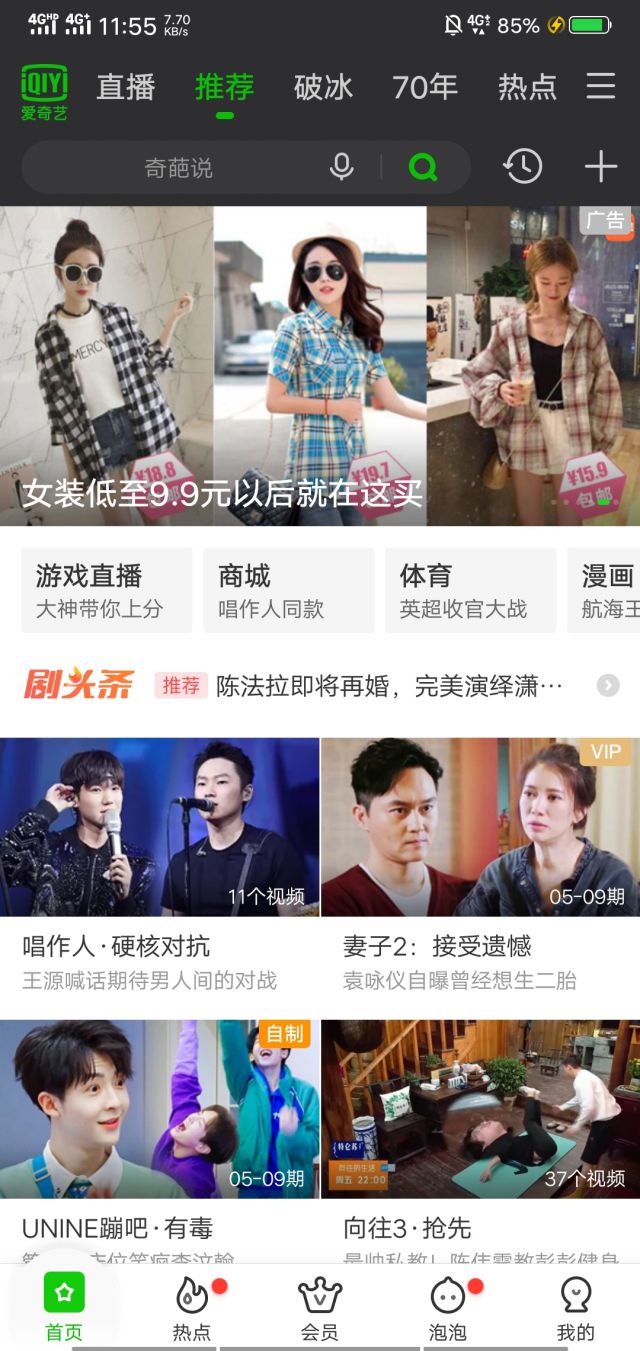This screenshot has width=640, height=1351.
Task: Switch to the 直播 top tab
Action: click(126, 87)
